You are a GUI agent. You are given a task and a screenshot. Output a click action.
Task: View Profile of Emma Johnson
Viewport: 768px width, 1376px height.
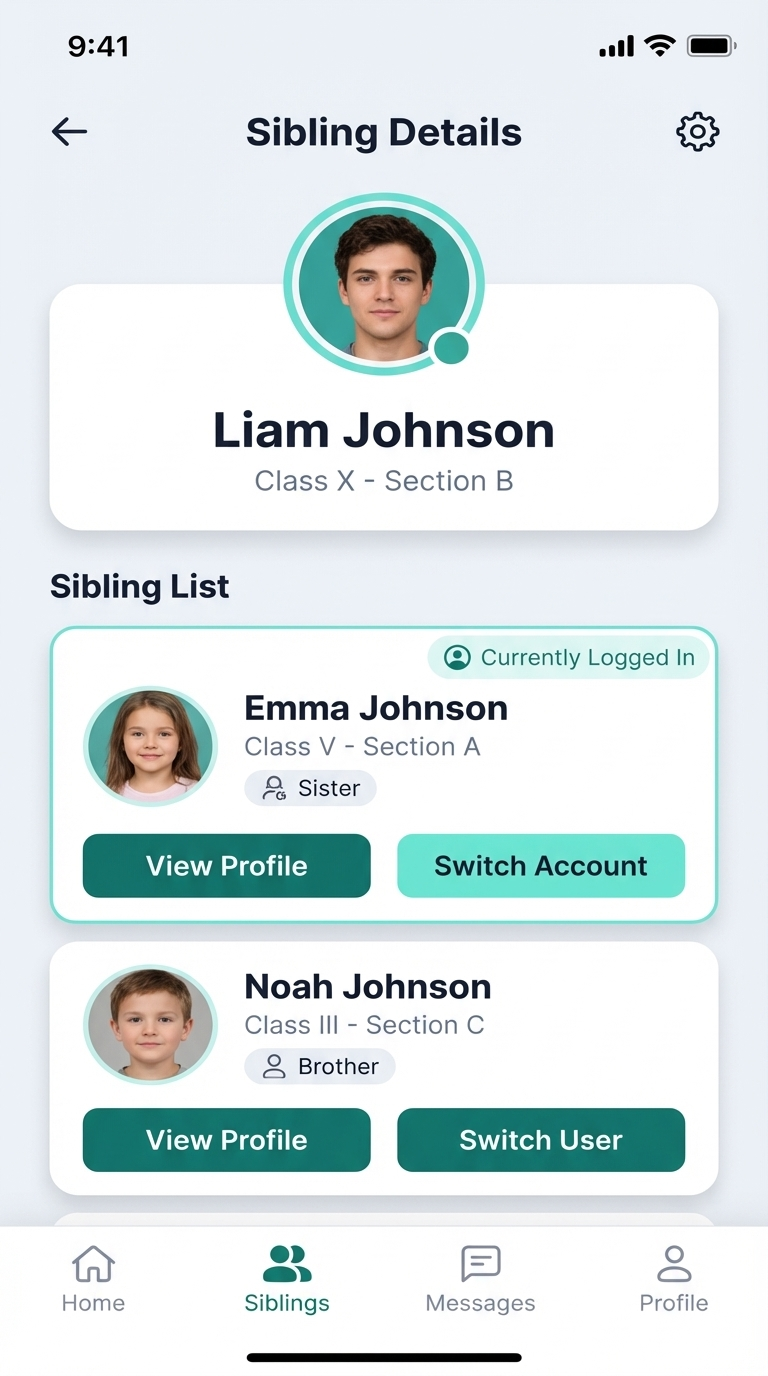[x=226, y=866]
